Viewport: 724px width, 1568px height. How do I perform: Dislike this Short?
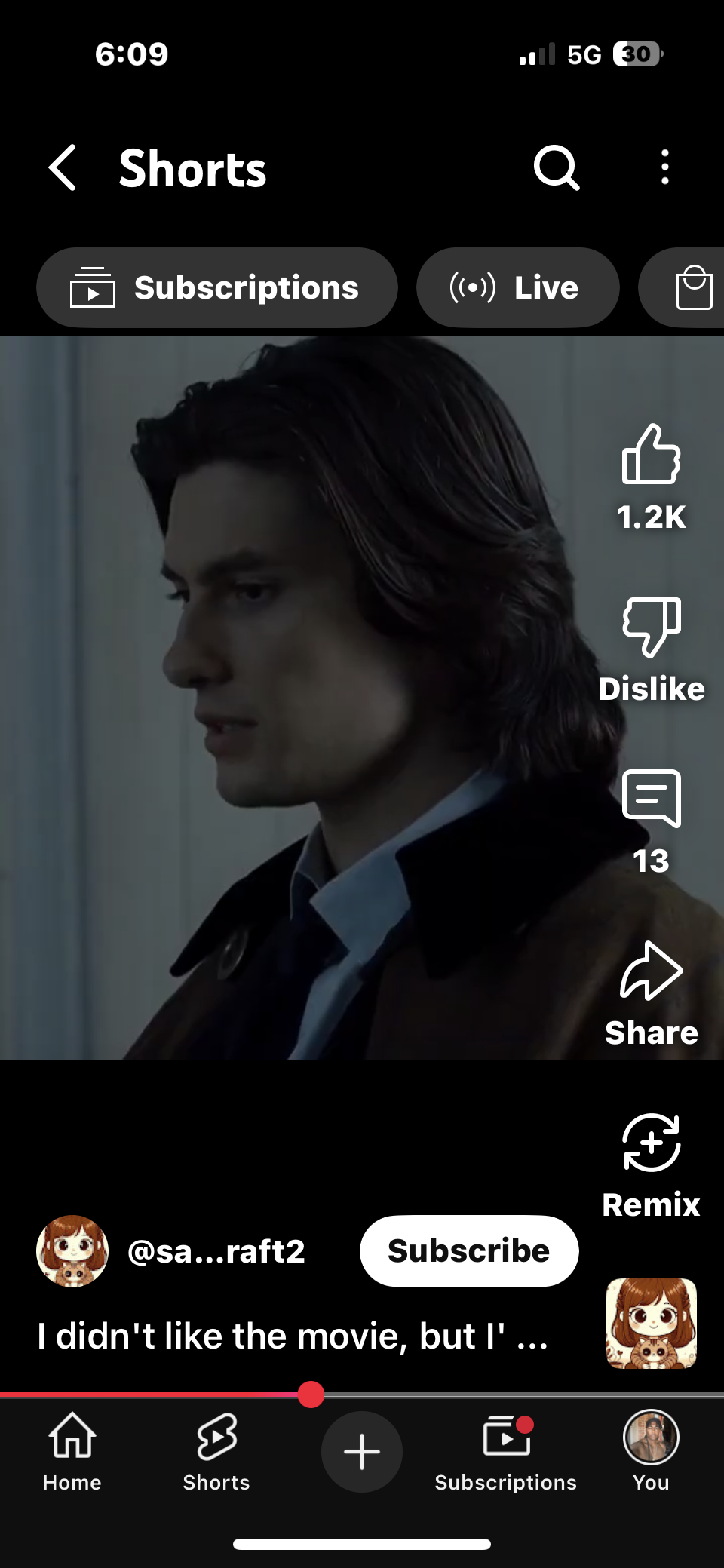tap(651, 628)
